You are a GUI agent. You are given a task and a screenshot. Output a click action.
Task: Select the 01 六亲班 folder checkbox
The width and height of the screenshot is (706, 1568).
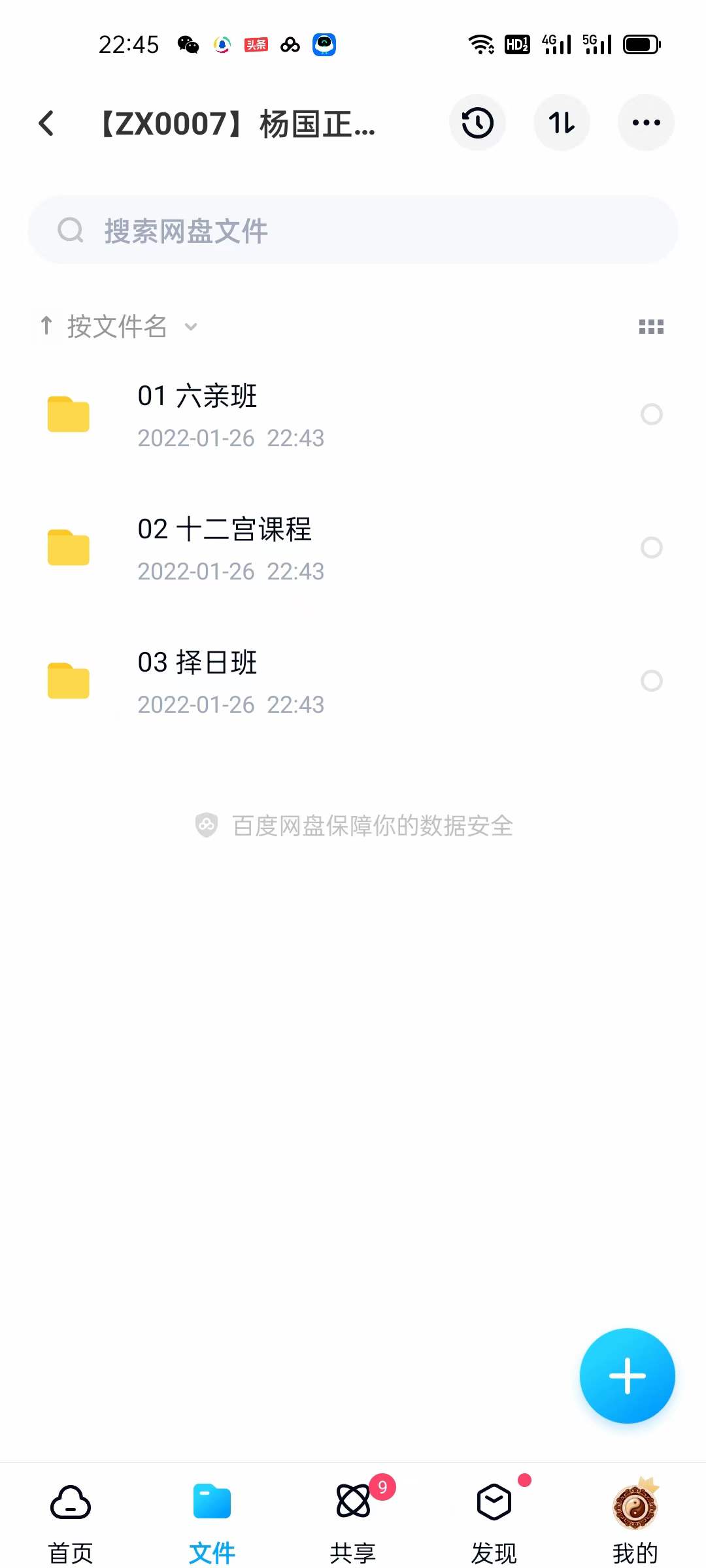(x=652, y=414)
